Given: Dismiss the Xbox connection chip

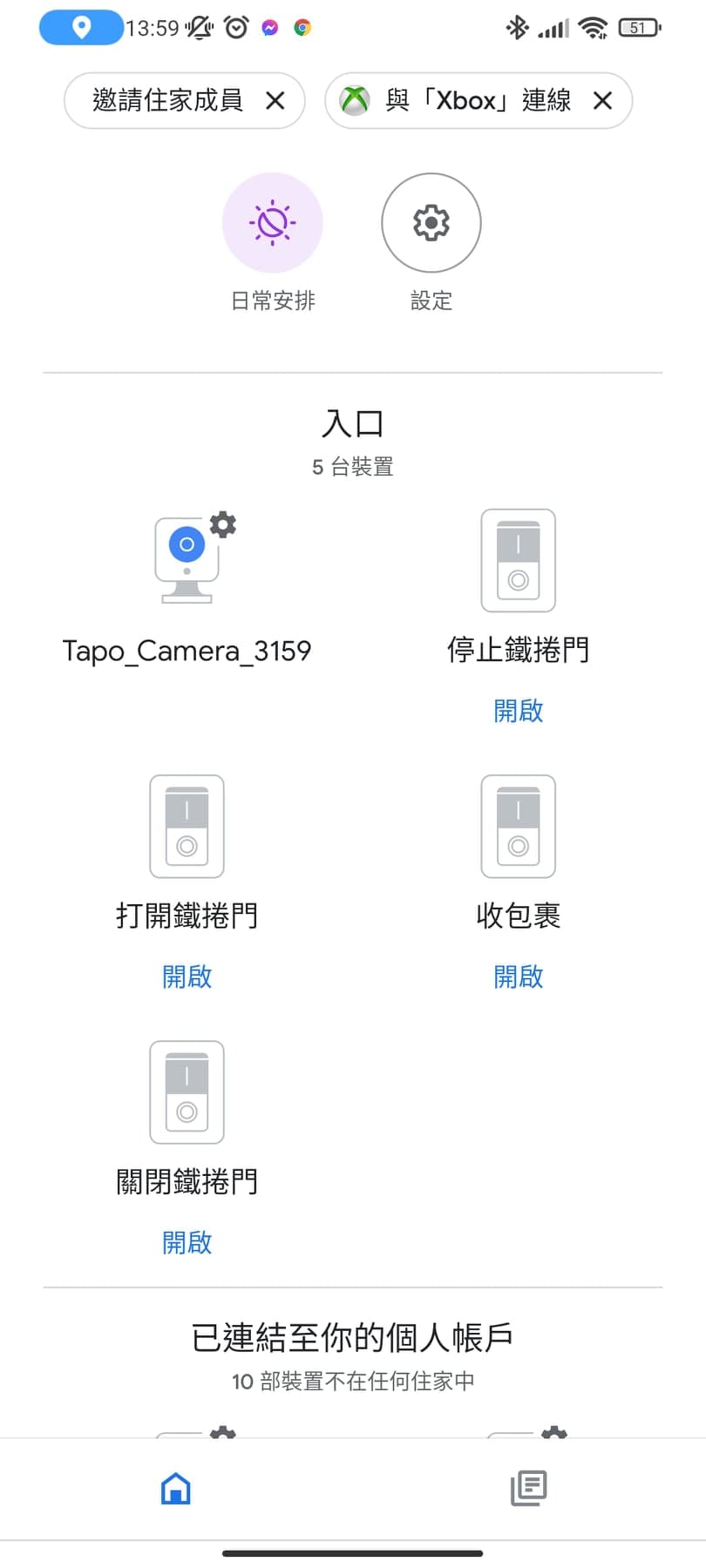Looking at the screenshot, I should pyautogui.click(x=602, y=101).
